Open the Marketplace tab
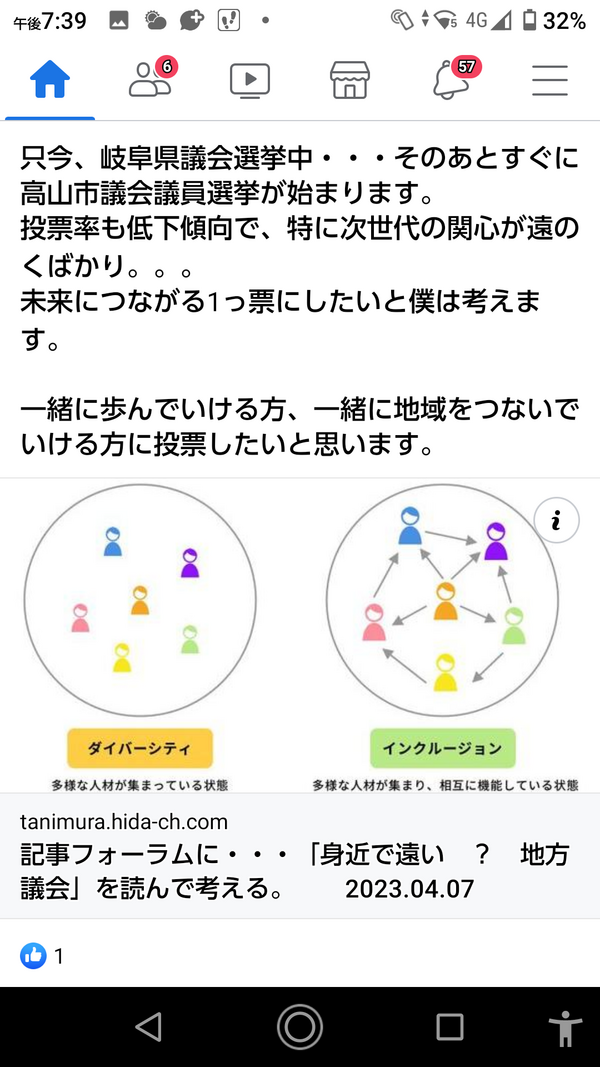600x1067 pixels. [x=350, y=80]
